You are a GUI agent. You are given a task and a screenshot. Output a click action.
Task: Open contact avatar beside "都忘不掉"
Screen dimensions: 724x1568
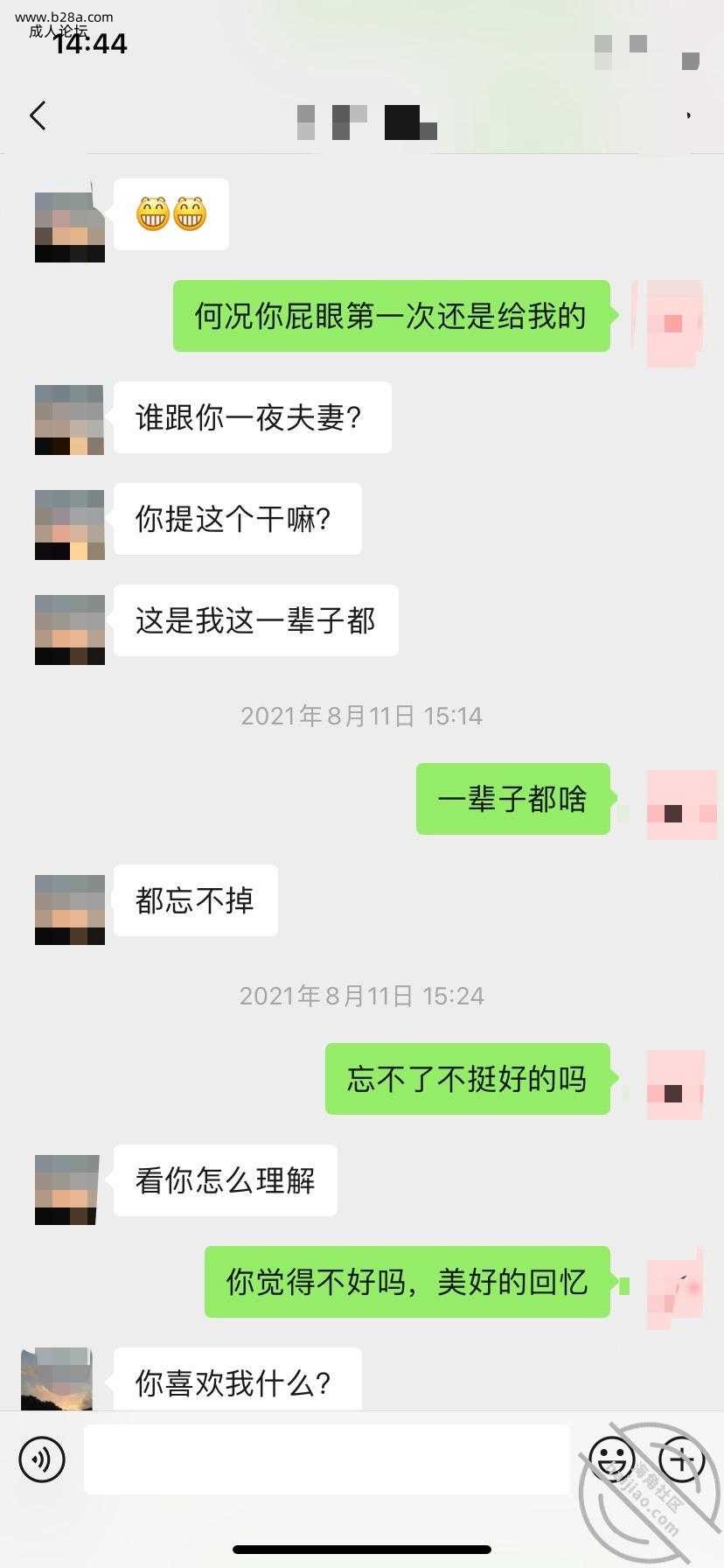tap(70, 909)
